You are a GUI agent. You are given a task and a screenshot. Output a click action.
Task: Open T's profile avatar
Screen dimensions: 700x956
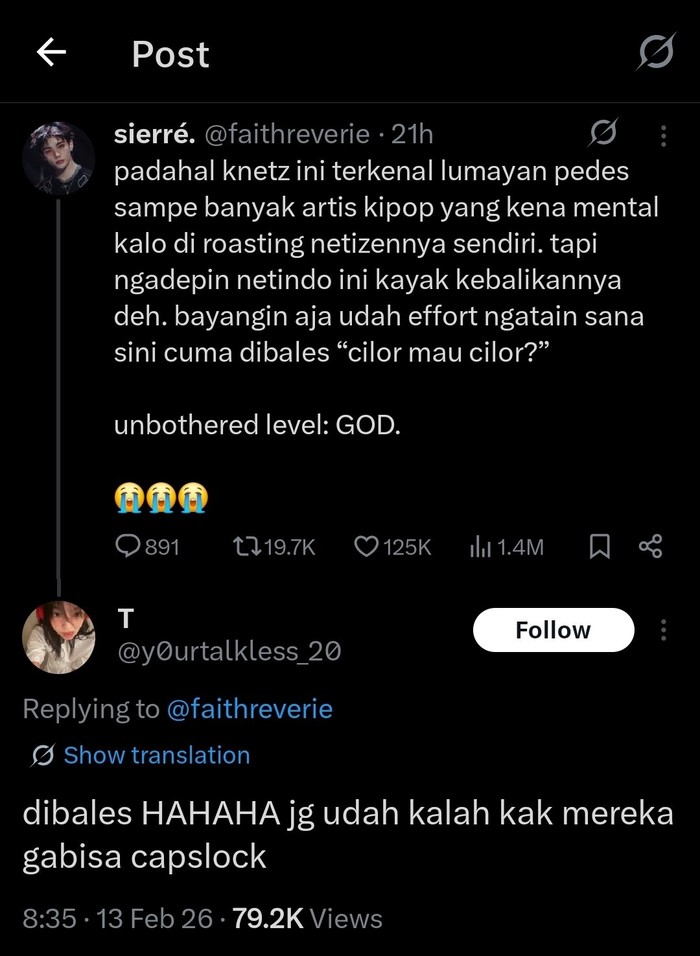pyautogui.click(x=58, y=637)
